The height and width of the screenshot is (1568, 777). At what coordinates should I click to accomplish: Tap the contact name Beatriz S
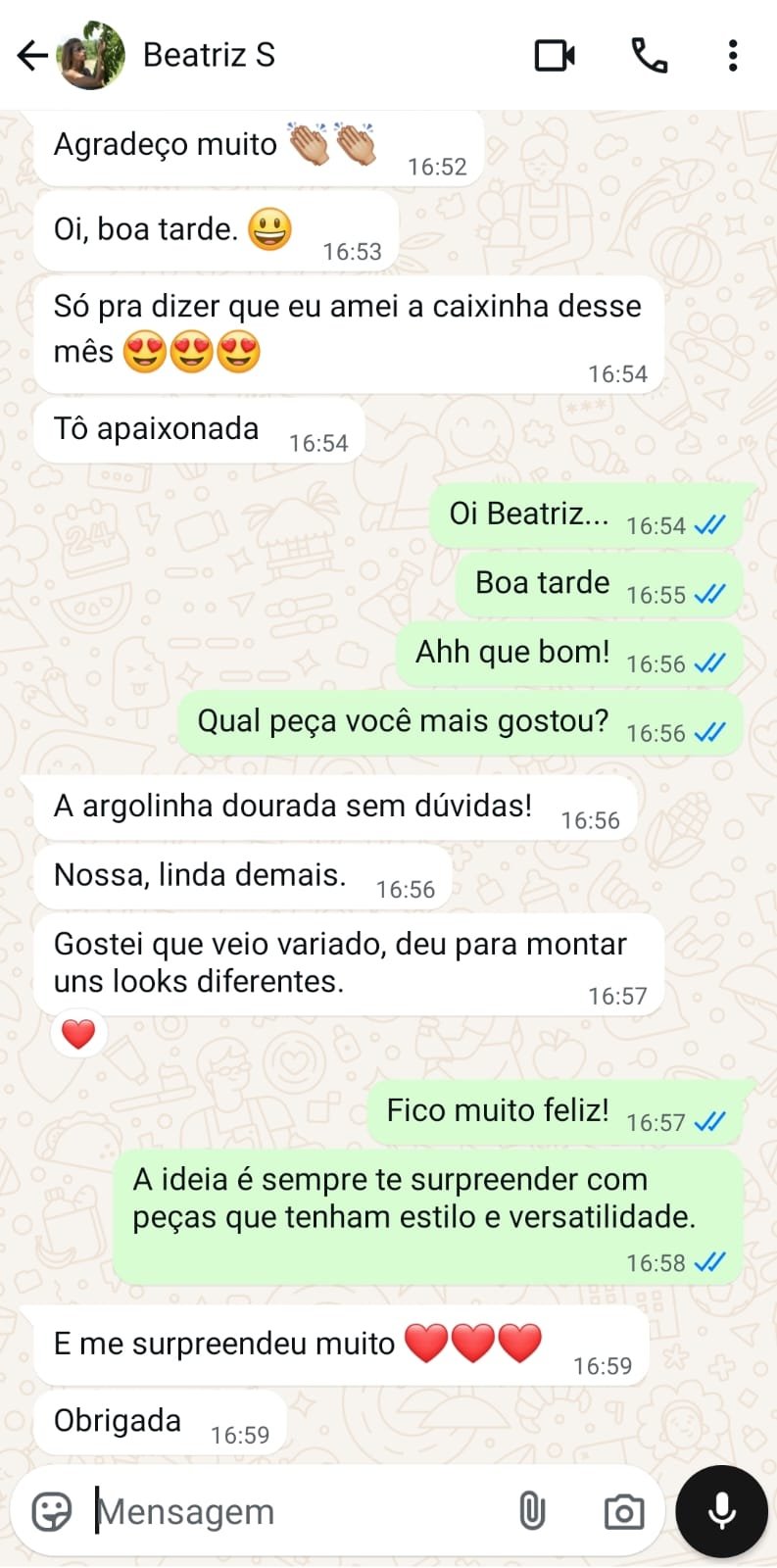tap(209, 56)
